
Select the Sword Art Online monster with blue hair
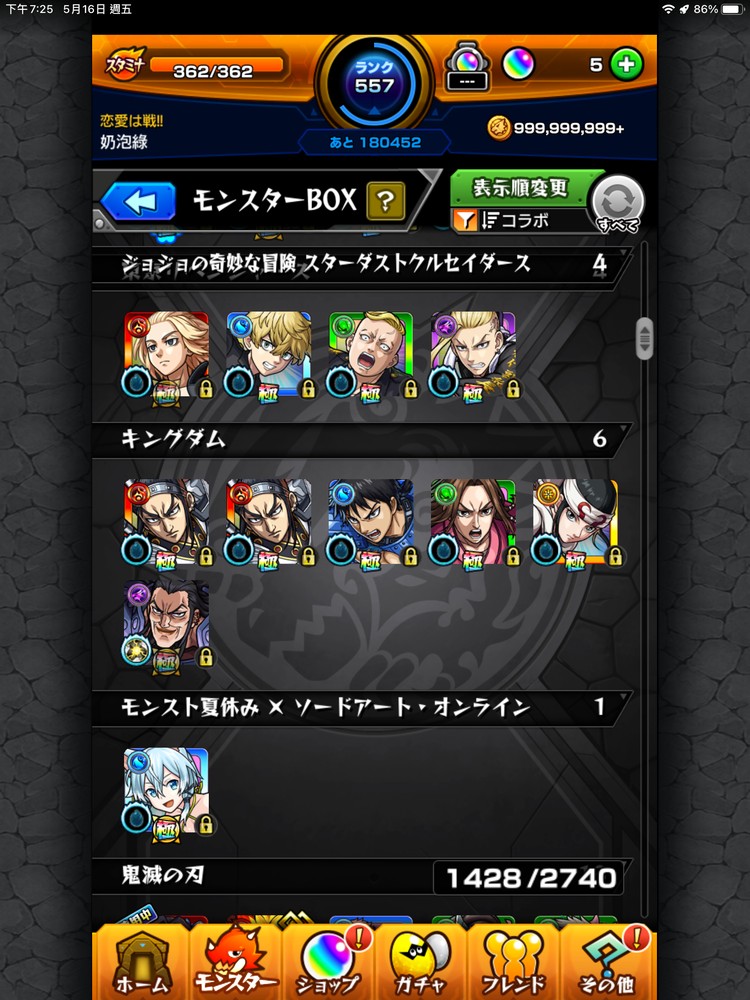[x=166, y=791]
